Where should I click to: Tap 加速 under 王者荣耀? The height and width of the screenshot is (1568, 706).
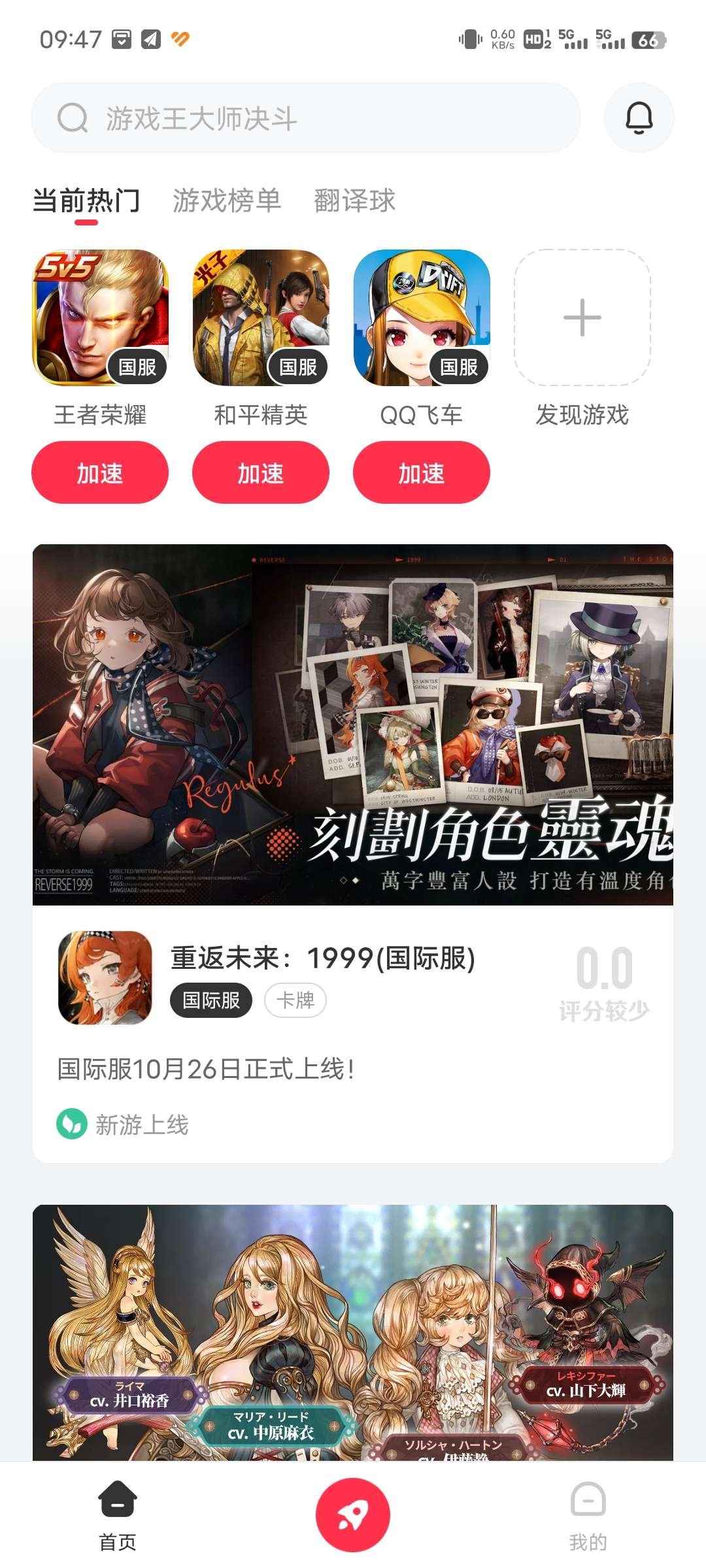click(100, 472)
